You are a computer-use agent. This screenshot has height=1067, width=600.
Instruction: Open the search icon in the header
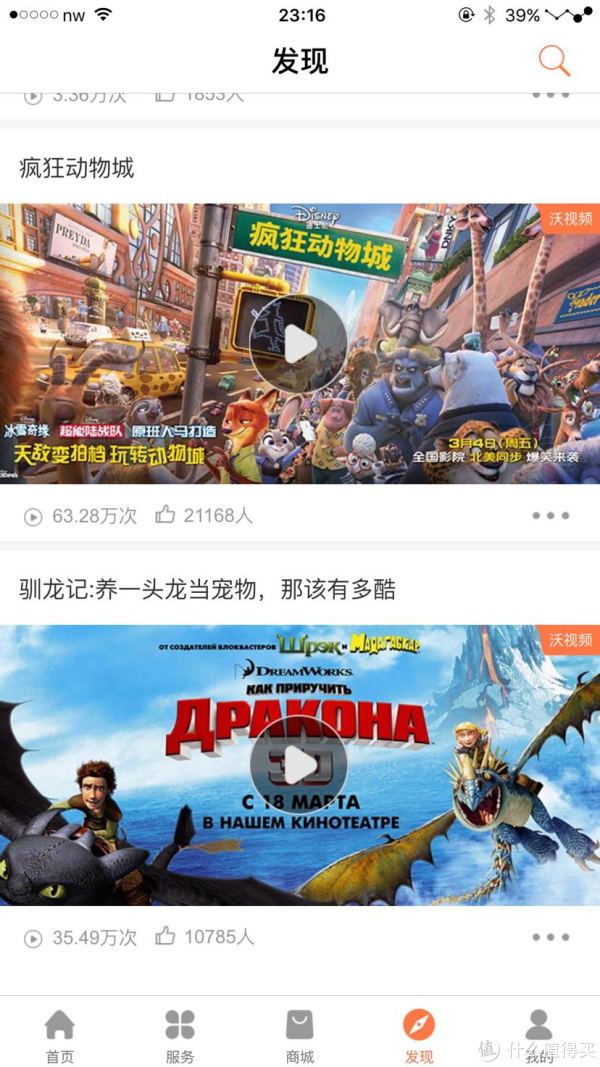553,61
